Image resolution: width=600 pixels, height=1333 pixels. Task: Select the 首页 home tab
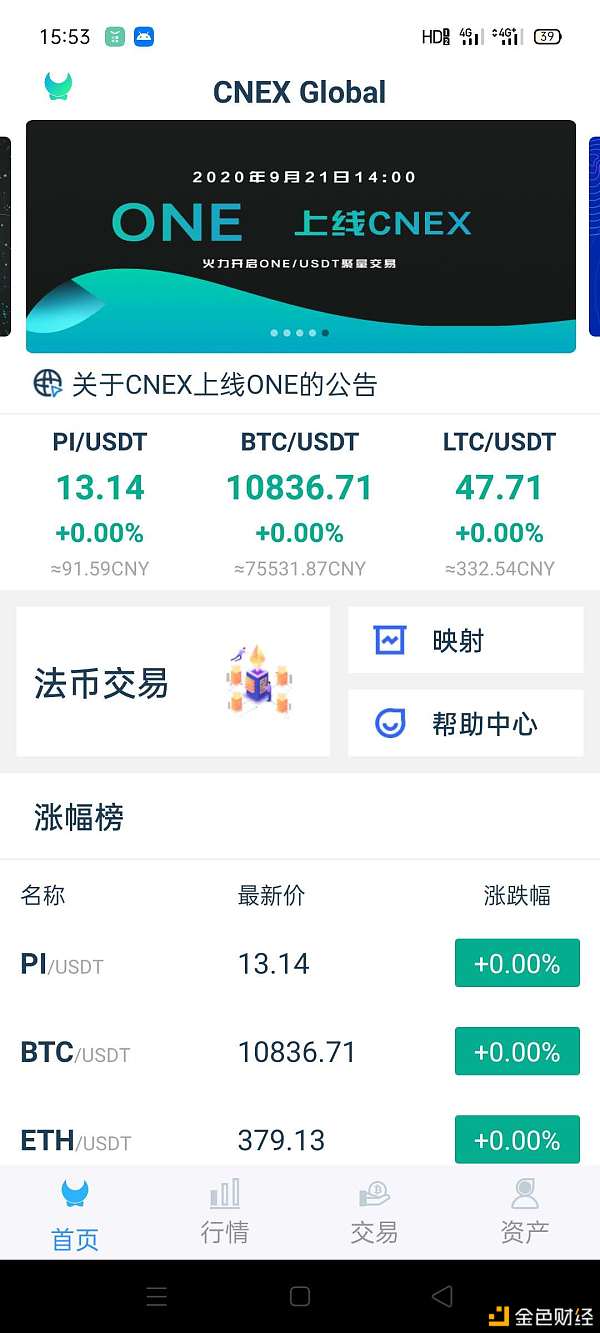(x=75, y=1212)
